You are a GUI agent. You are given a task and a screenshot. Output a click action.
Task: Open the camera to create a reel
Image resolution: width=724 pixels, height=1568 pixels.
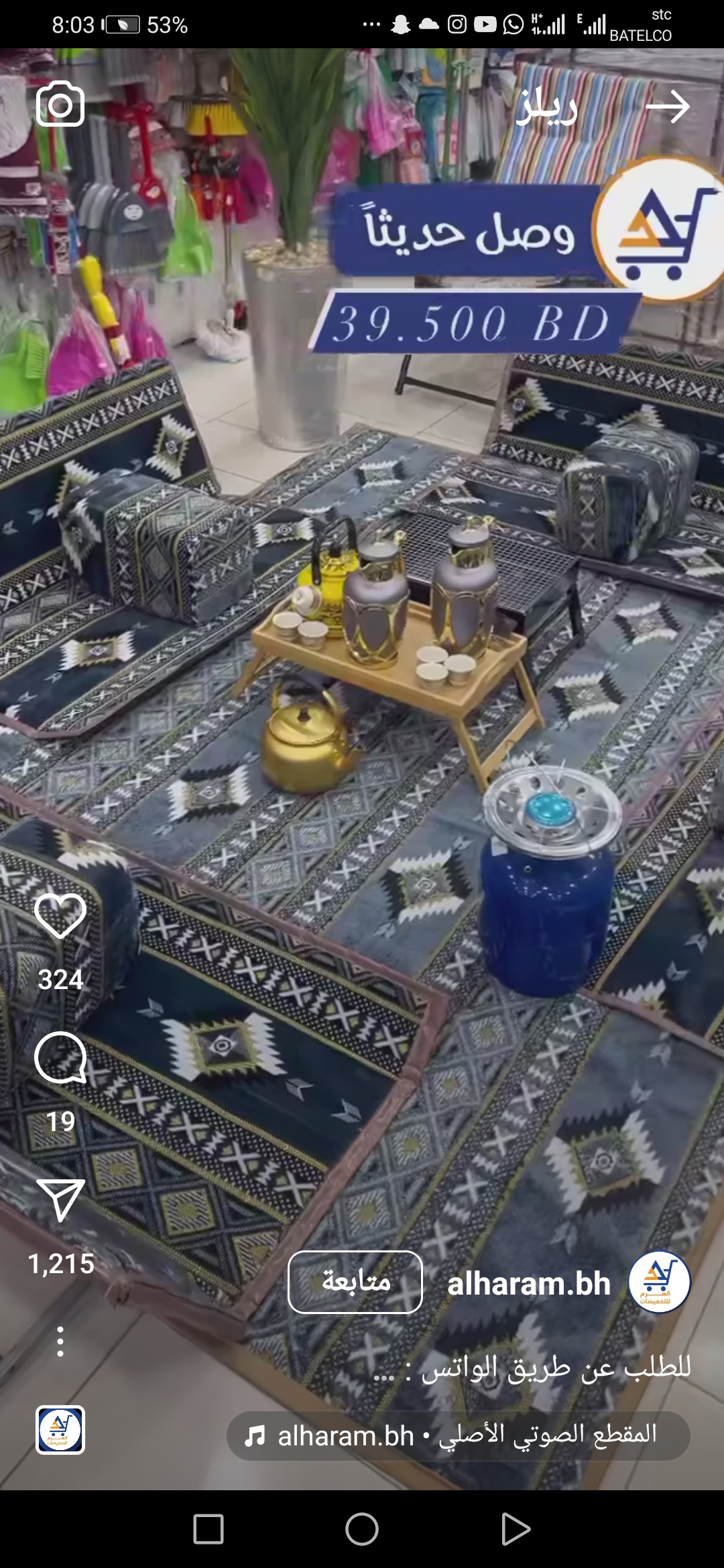coord(60,105)
